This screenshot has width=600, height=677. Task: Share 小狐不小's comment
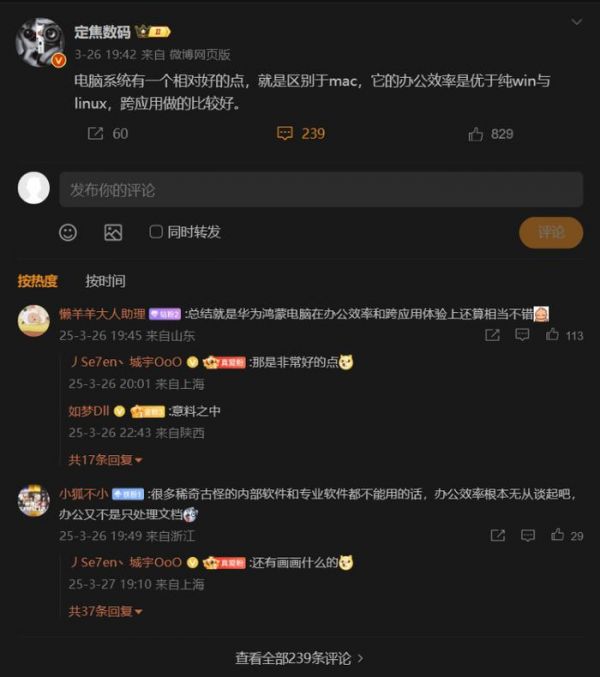pyautogui.click(x=497, y=536)
